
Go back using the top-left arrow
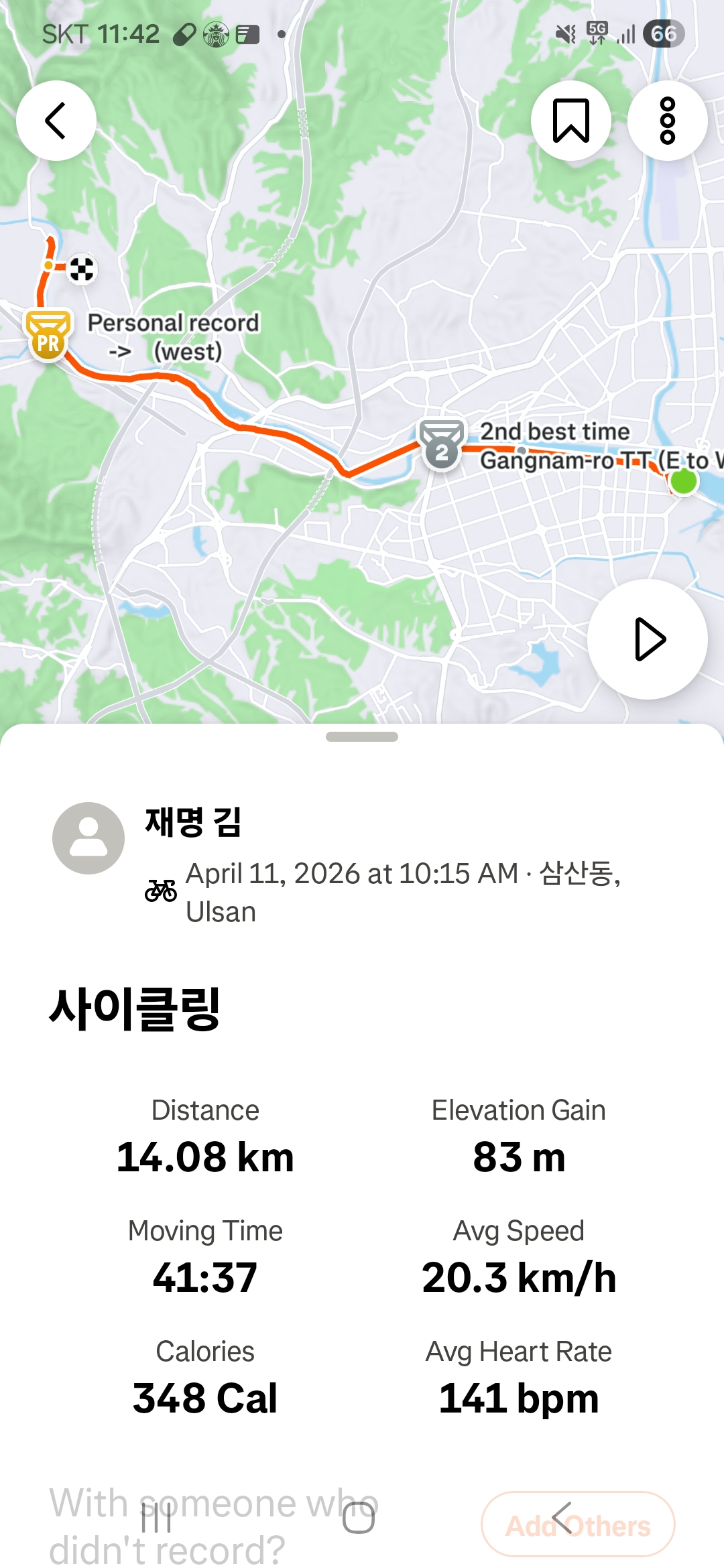[x=56, y=121]
